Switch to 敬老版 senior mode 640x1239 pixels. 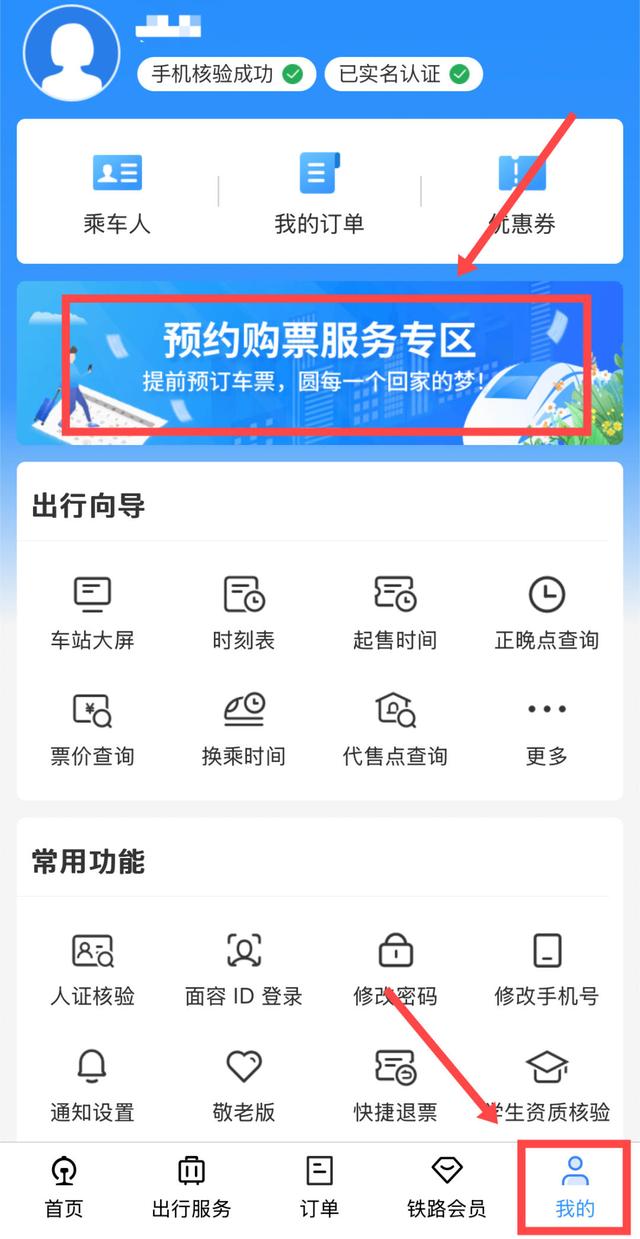(244, 1083)
